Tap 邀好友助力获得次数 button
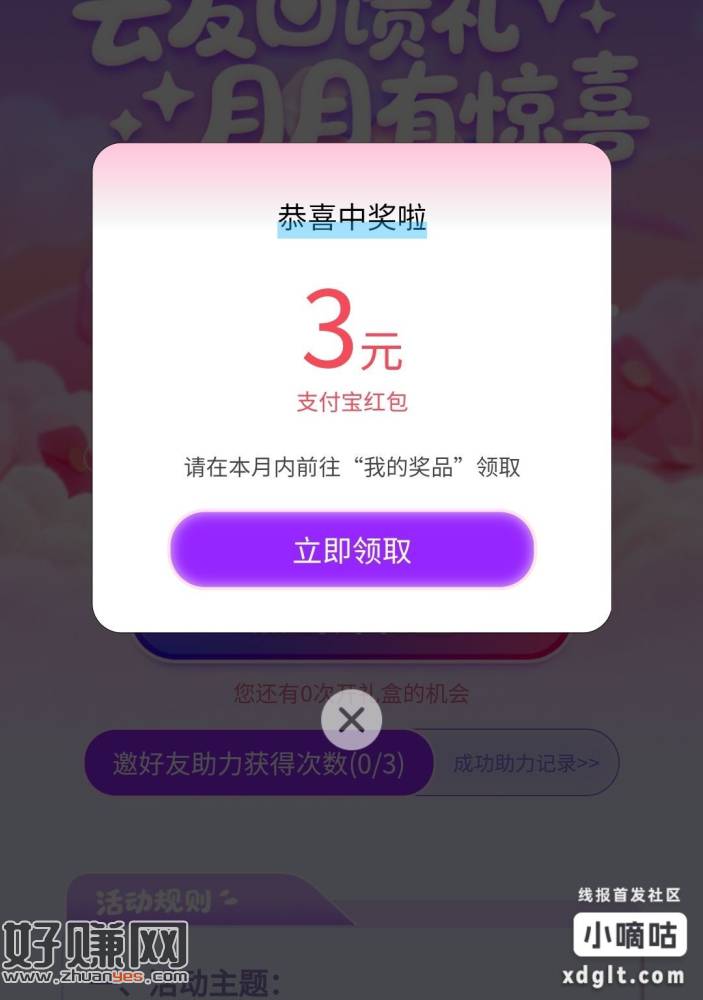Screen dimensions: 703x1000 pos(259,763)
